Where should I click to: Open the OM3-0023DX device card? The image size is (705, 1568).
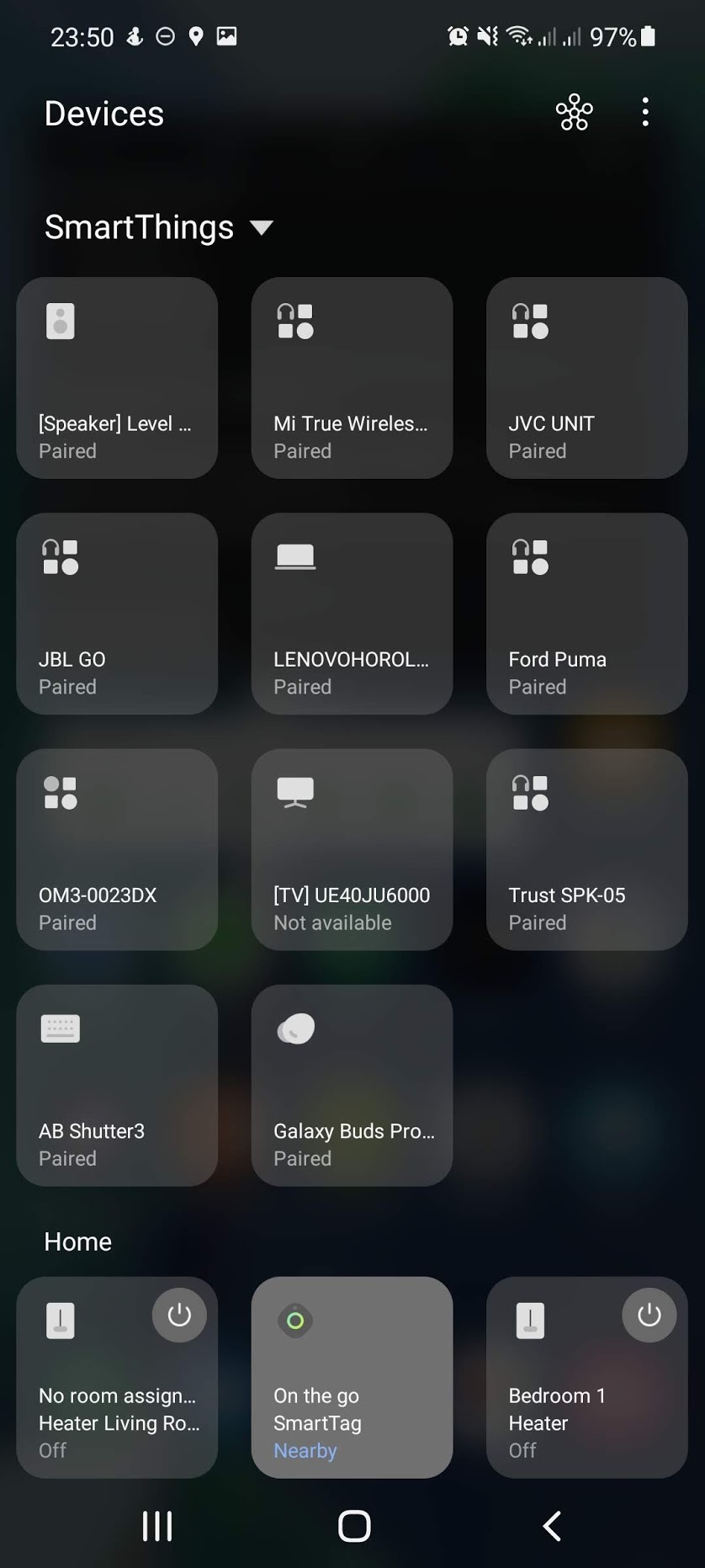117,849
